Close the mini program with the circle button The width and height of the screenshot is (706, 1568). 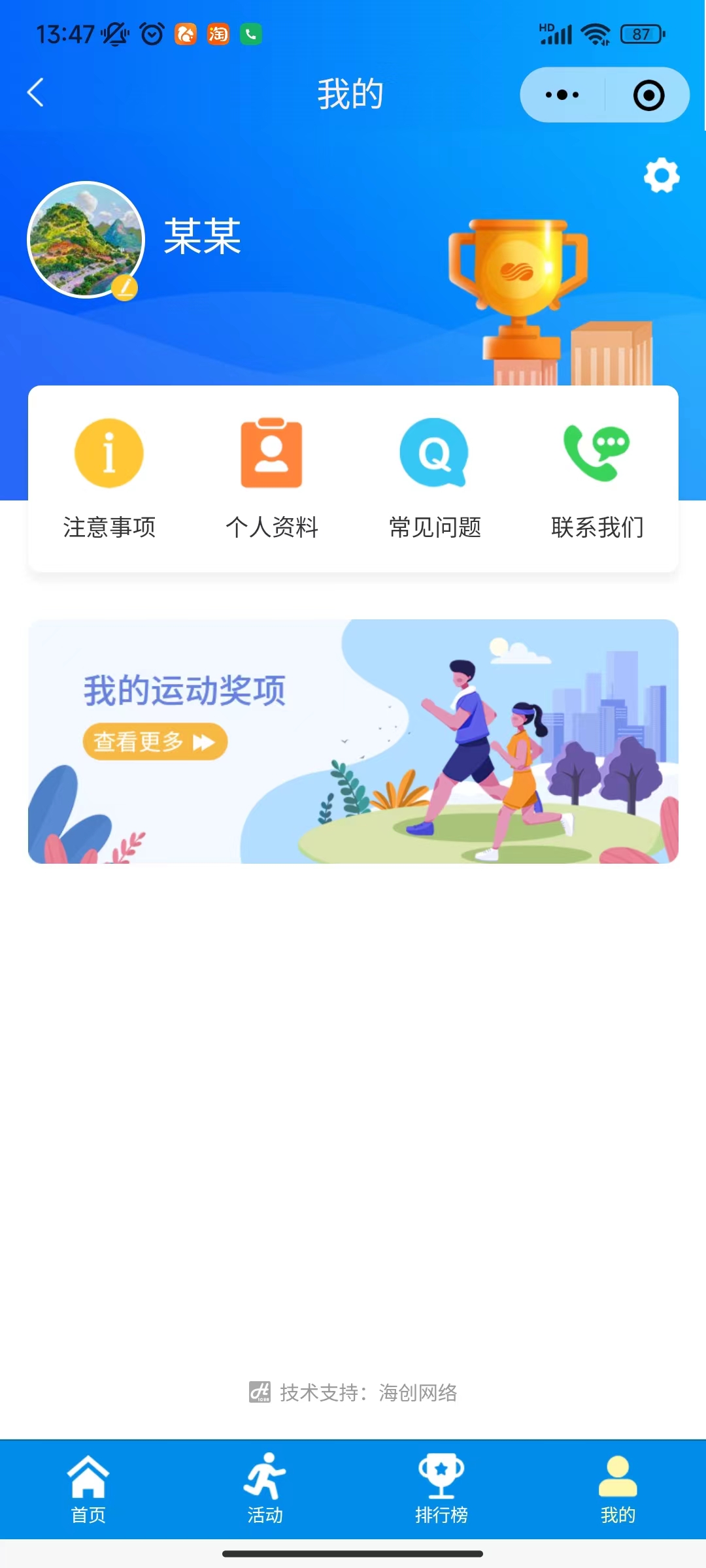[x=648, y=95]
